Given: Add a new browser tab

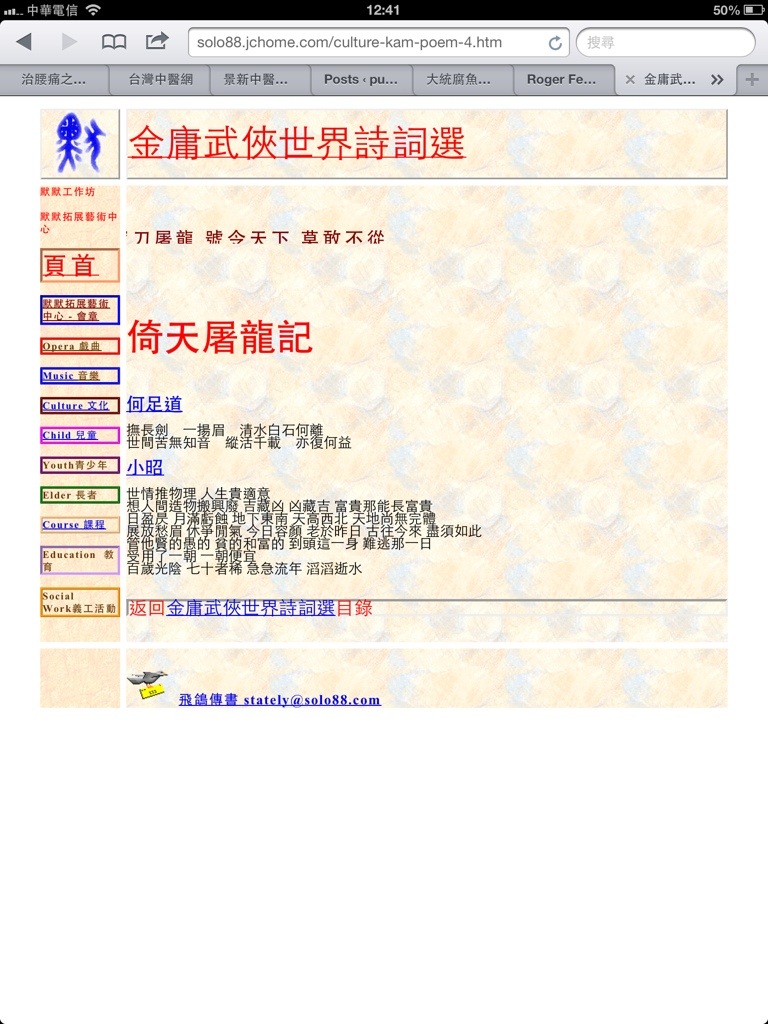Looking at the screenshot, I should [751, 79].
